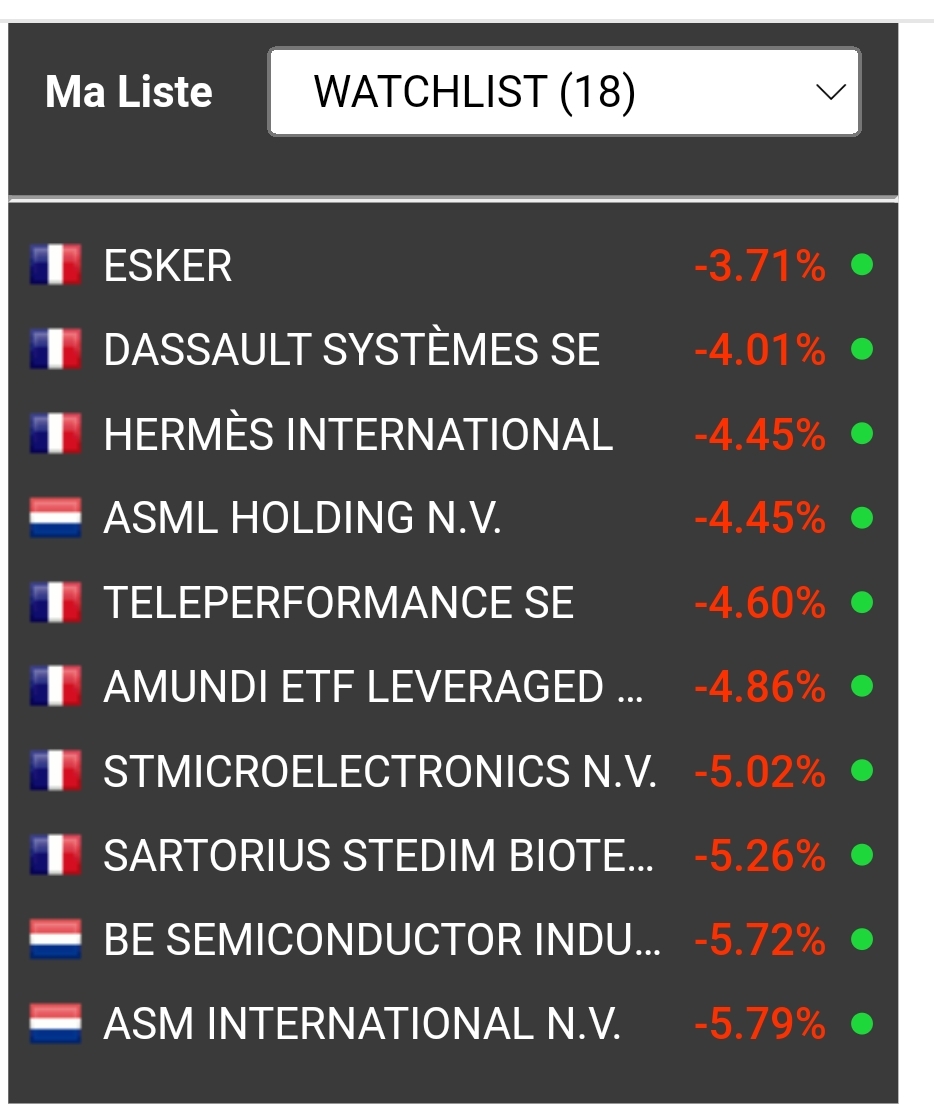View Hermès International details

(x=357, y=435)
